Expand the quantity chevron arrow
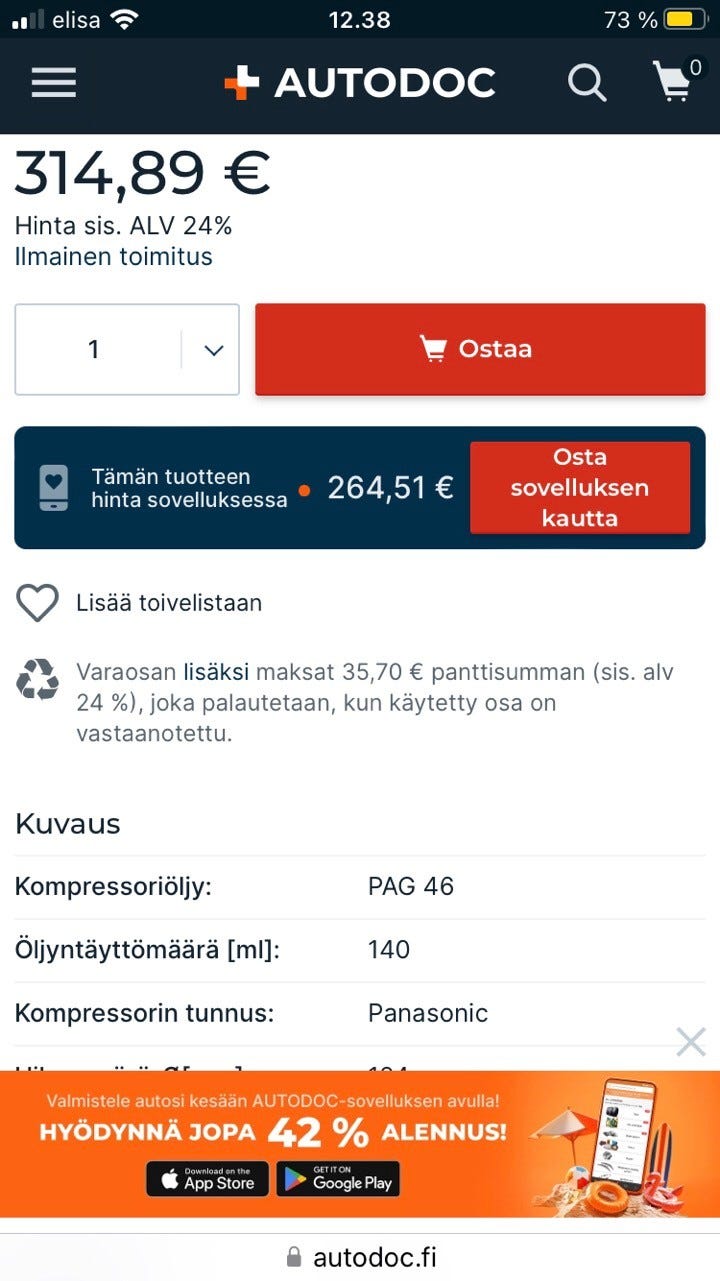Screen dimensions: 720x1281 pyautogui.click(x=212, y=350)
